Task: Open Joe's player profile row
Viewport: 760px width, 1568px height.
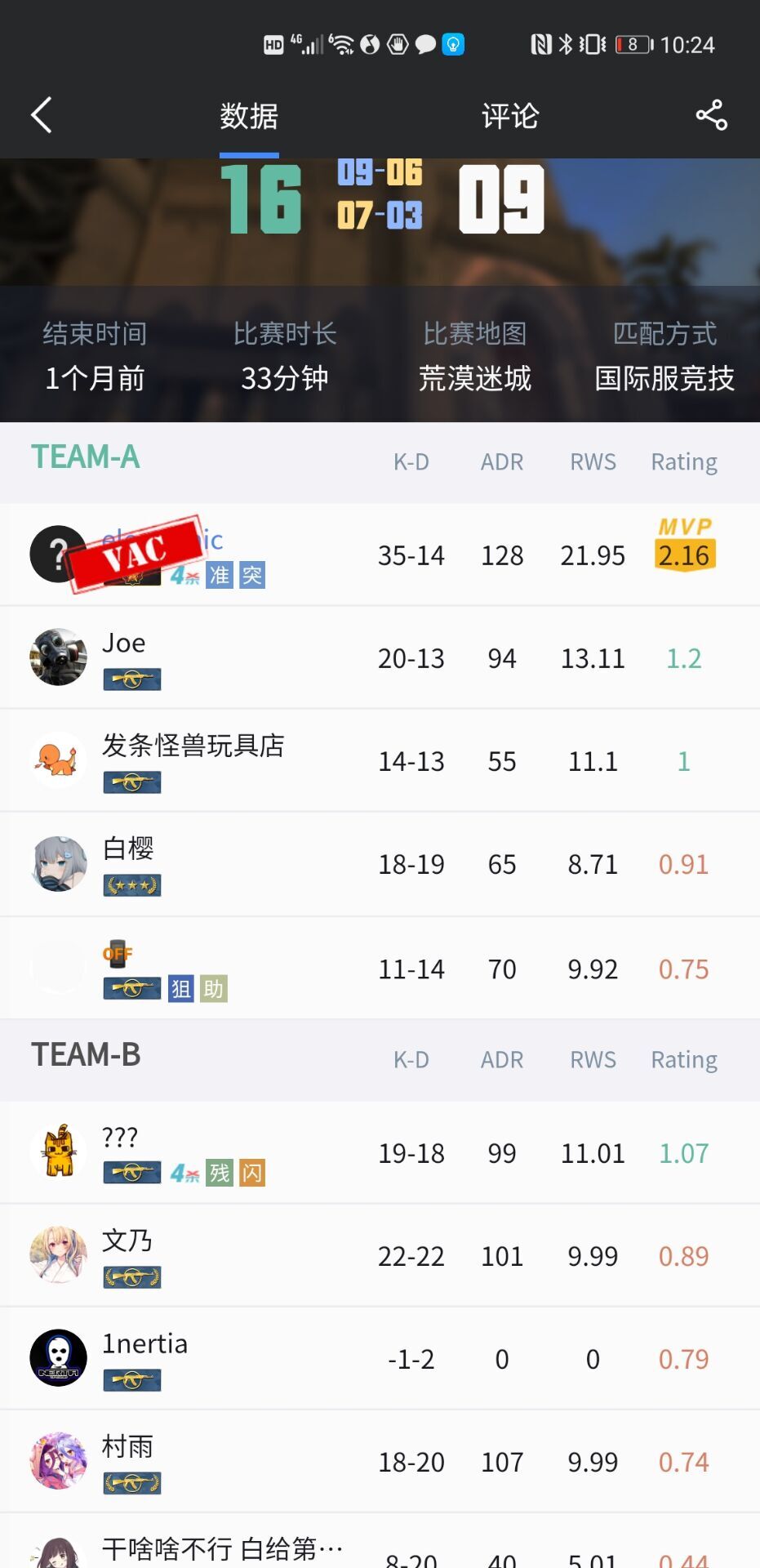Action: (380, 658)
